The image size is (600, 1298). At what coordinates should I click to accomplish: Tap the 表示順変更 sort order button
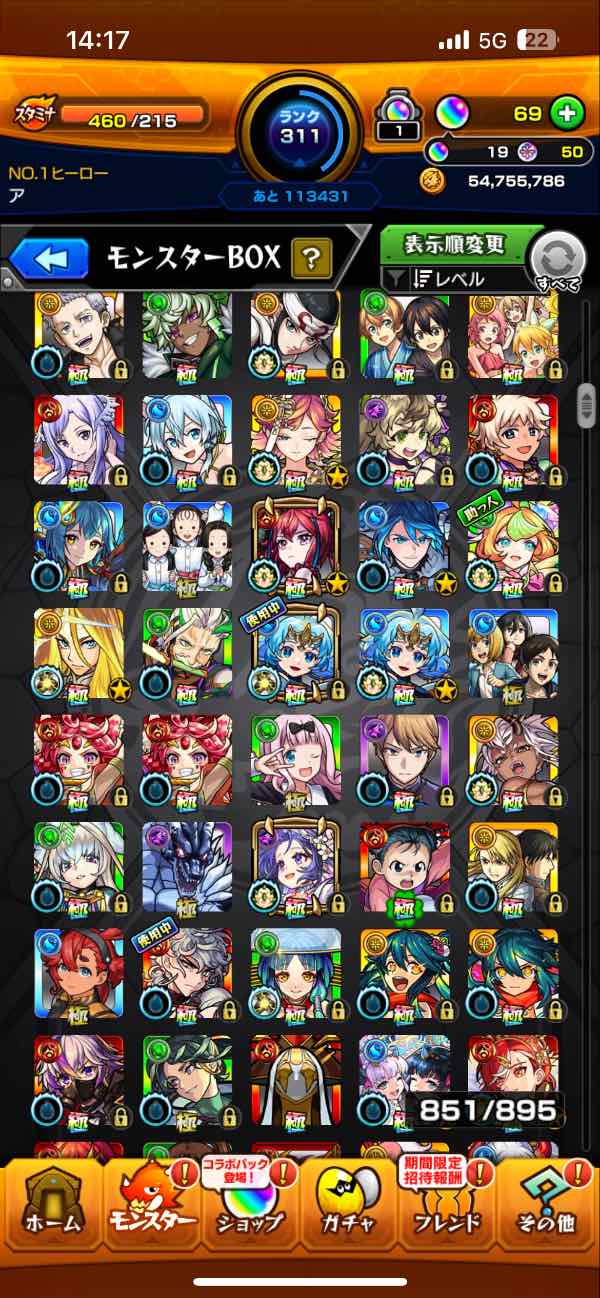tap(455, 245)
